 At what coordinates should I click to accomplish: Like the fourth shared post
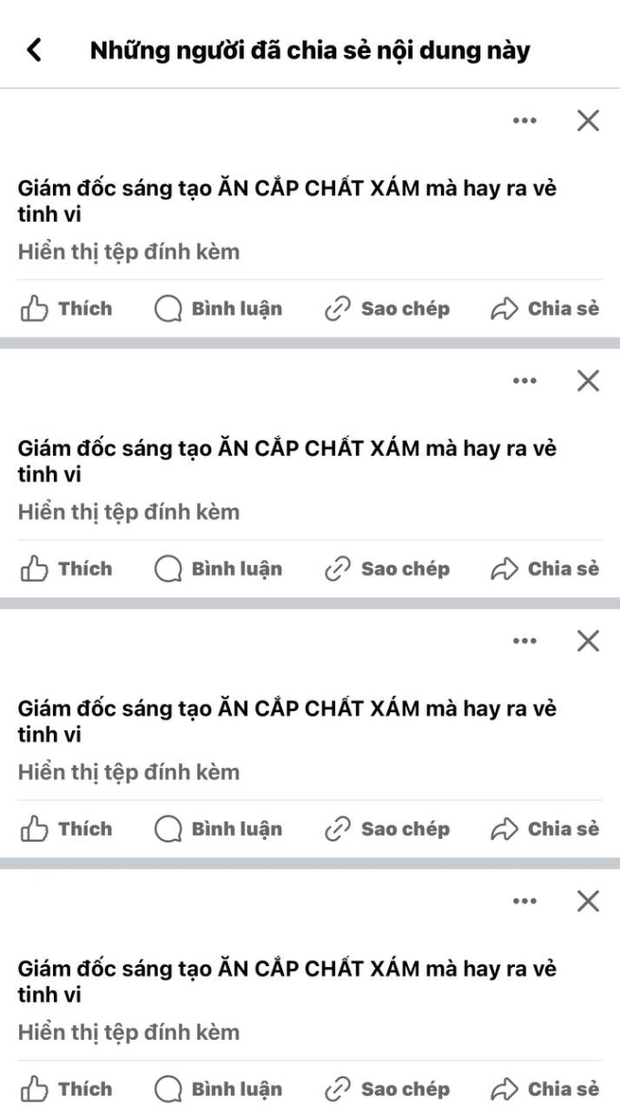[67, 1089]
